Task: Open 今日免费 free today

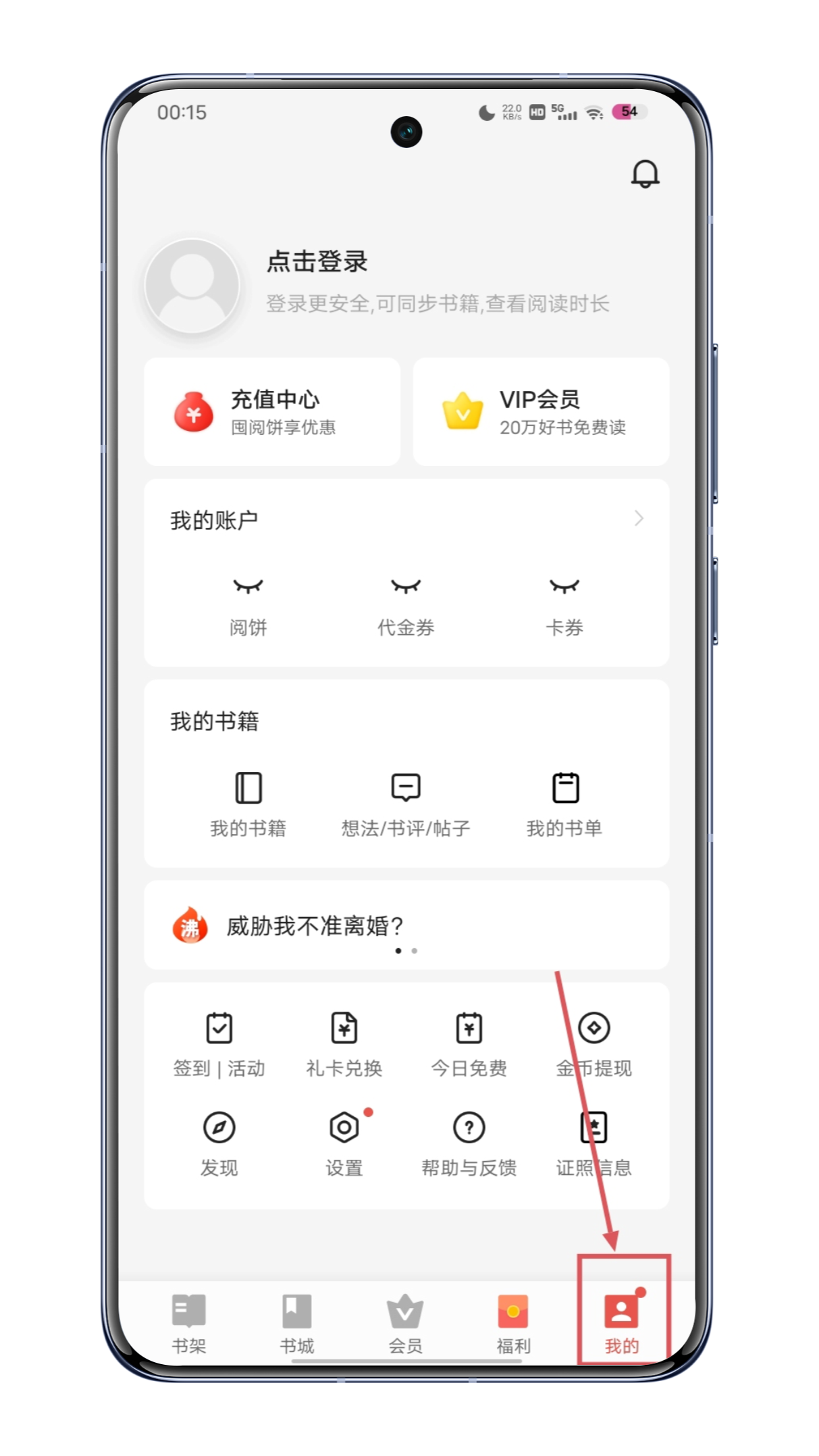Action: pos(469,1044)
